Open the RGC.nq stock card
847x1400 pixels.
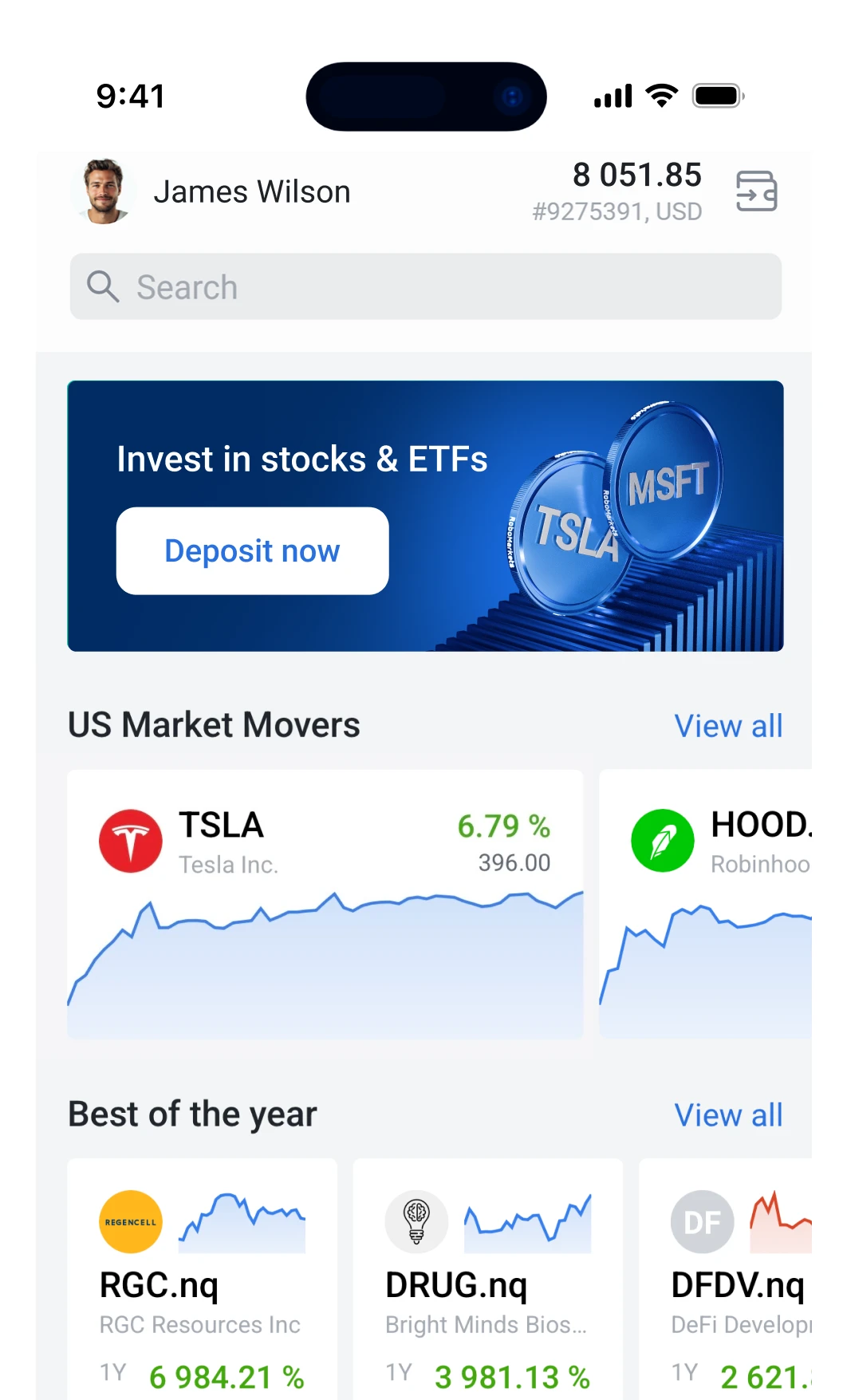pyautogui.click(x=202, y=1279)
